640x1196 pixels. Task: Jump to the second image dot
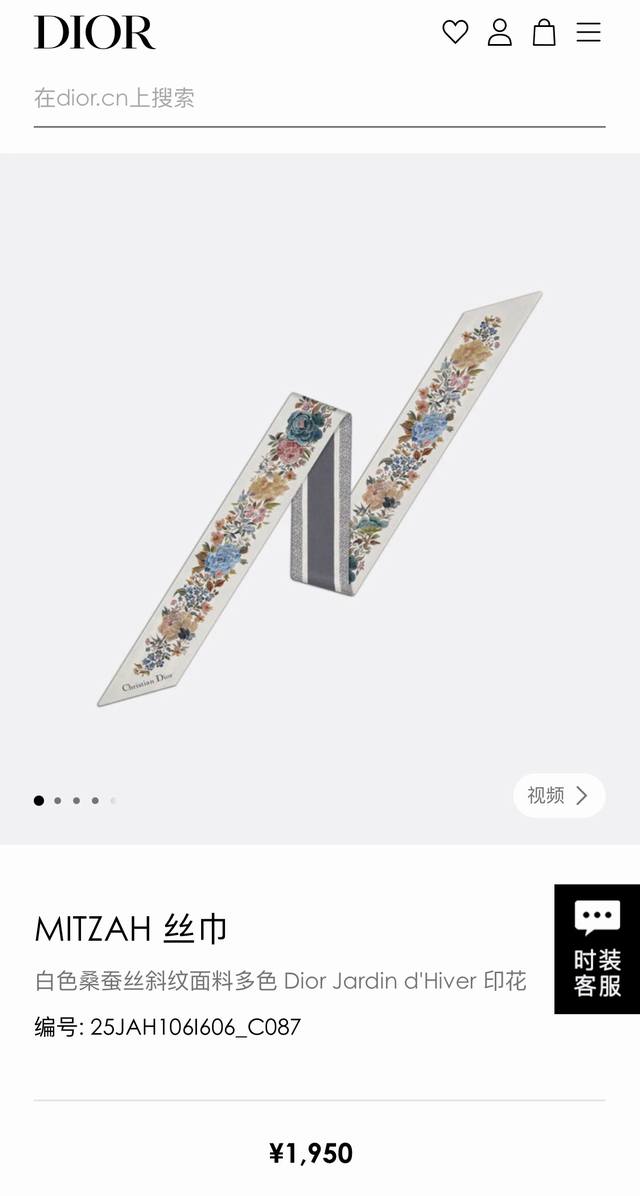pos(57,800)
